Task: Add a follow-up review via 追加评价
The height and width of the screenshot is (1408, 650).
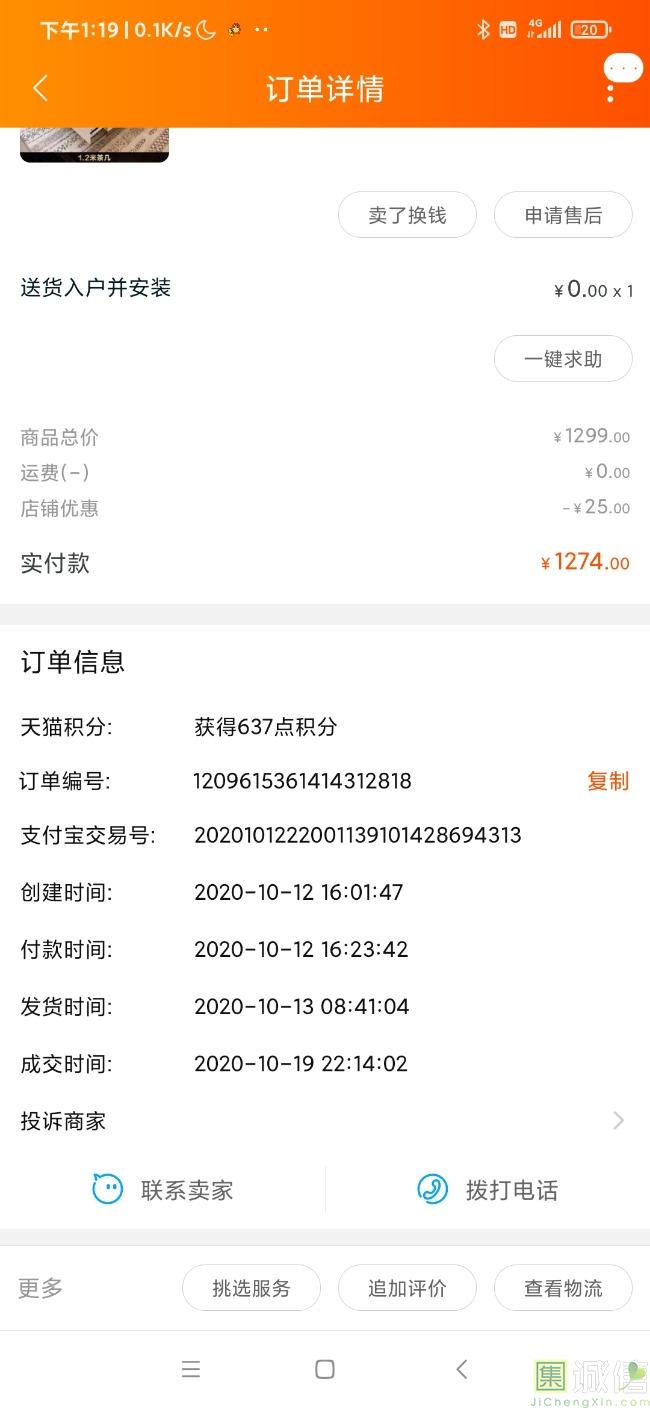Action: (407, 1288)
